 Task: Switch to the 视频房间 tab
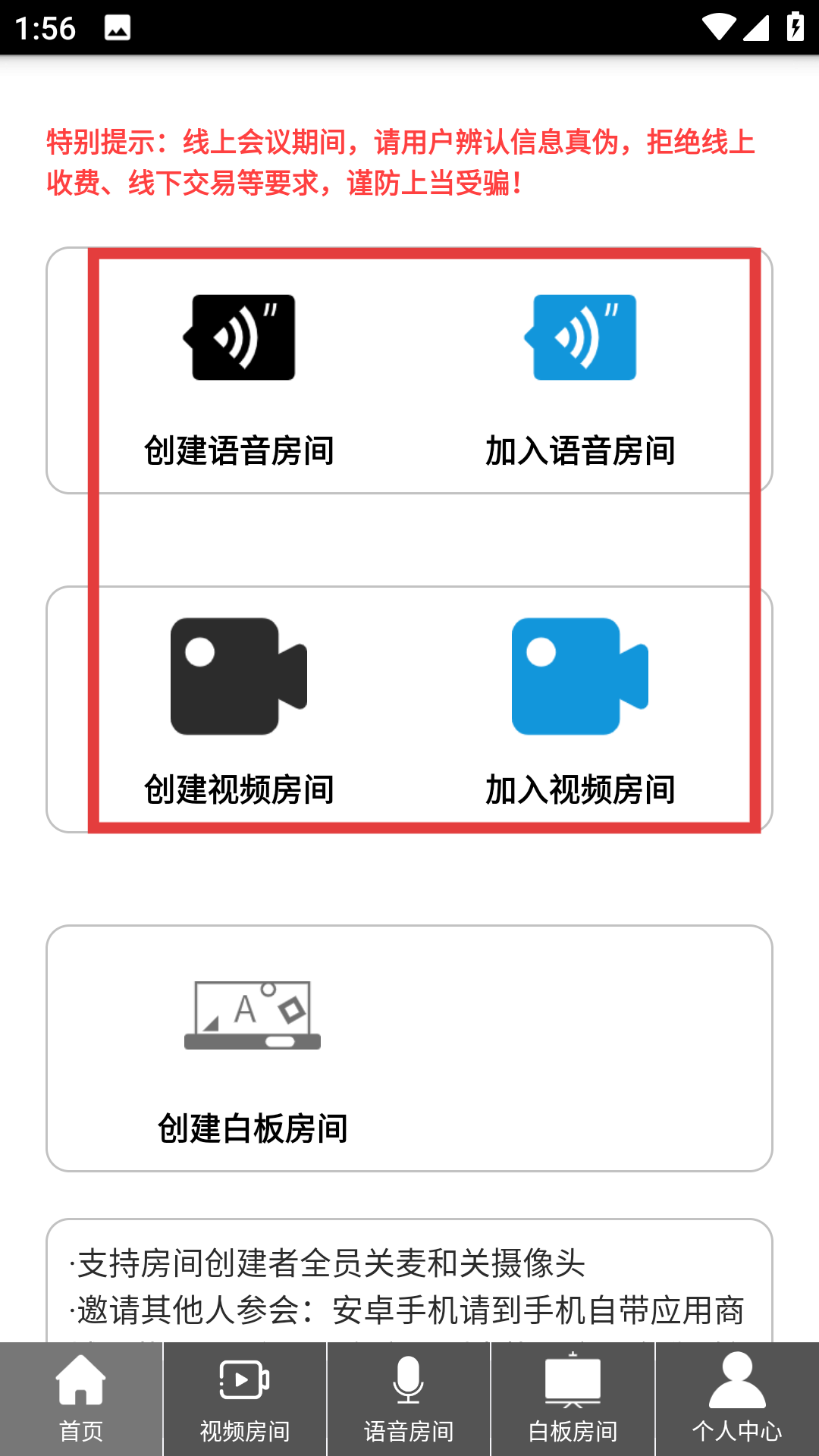tap(245, 1399)
